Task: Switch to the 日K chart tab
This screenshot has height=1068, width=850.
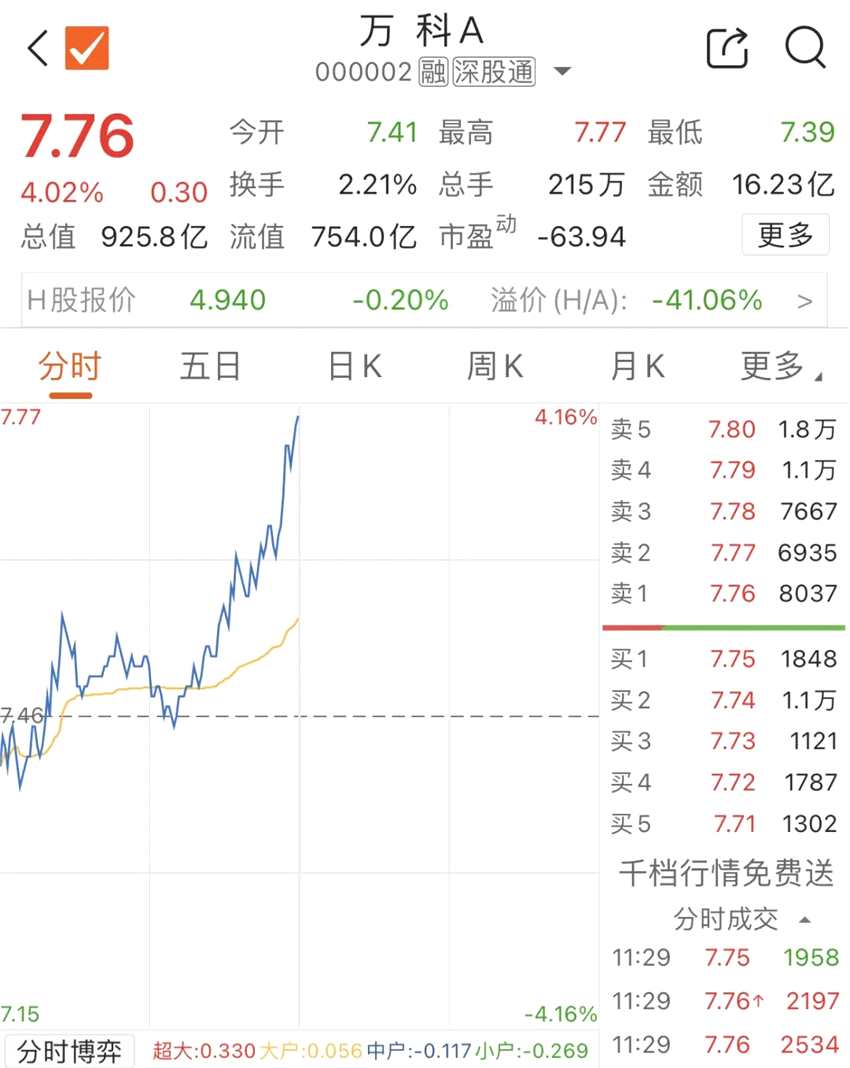Action: tap(354, 367)
